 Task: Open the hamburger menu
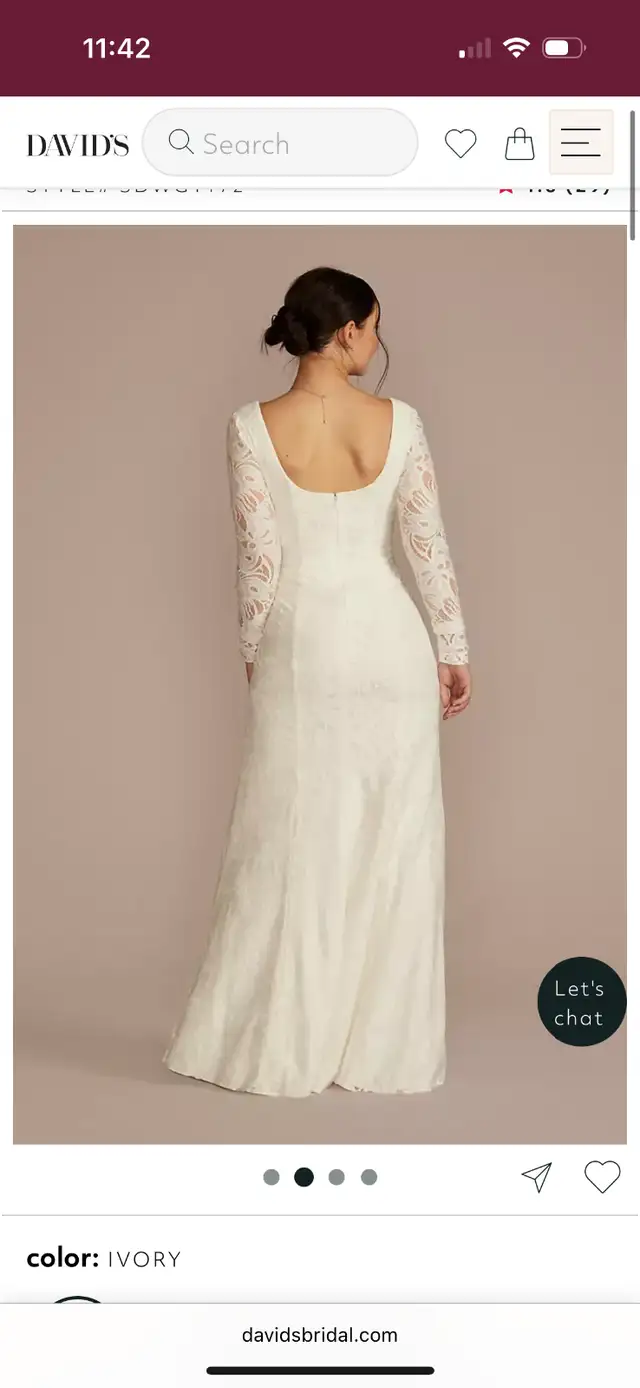(x=581, y=143)
